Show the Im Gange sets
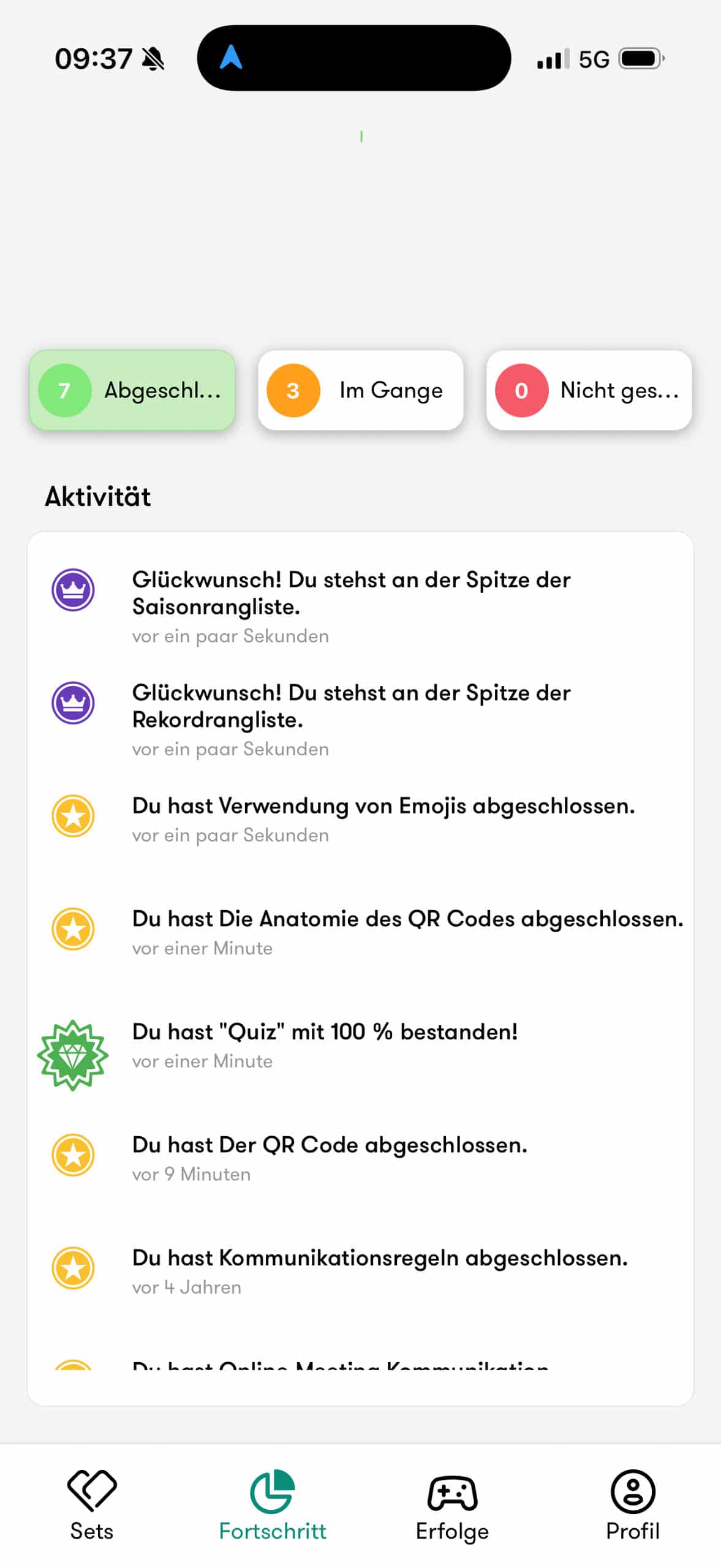Image resolution: width=721 pixels, height=1568 pixels. point(360,390)
